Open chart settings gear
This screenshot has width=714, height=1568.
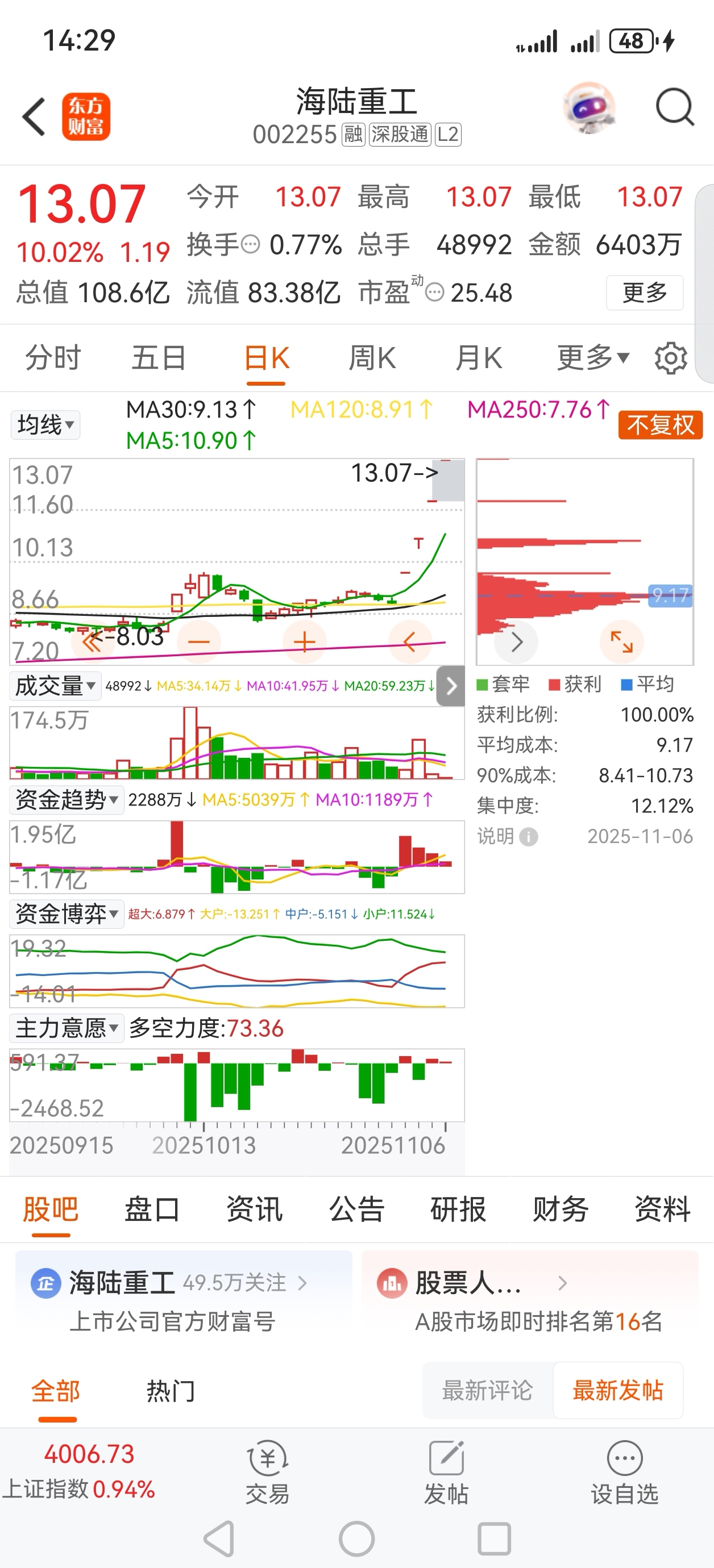(x=670, y=358)
